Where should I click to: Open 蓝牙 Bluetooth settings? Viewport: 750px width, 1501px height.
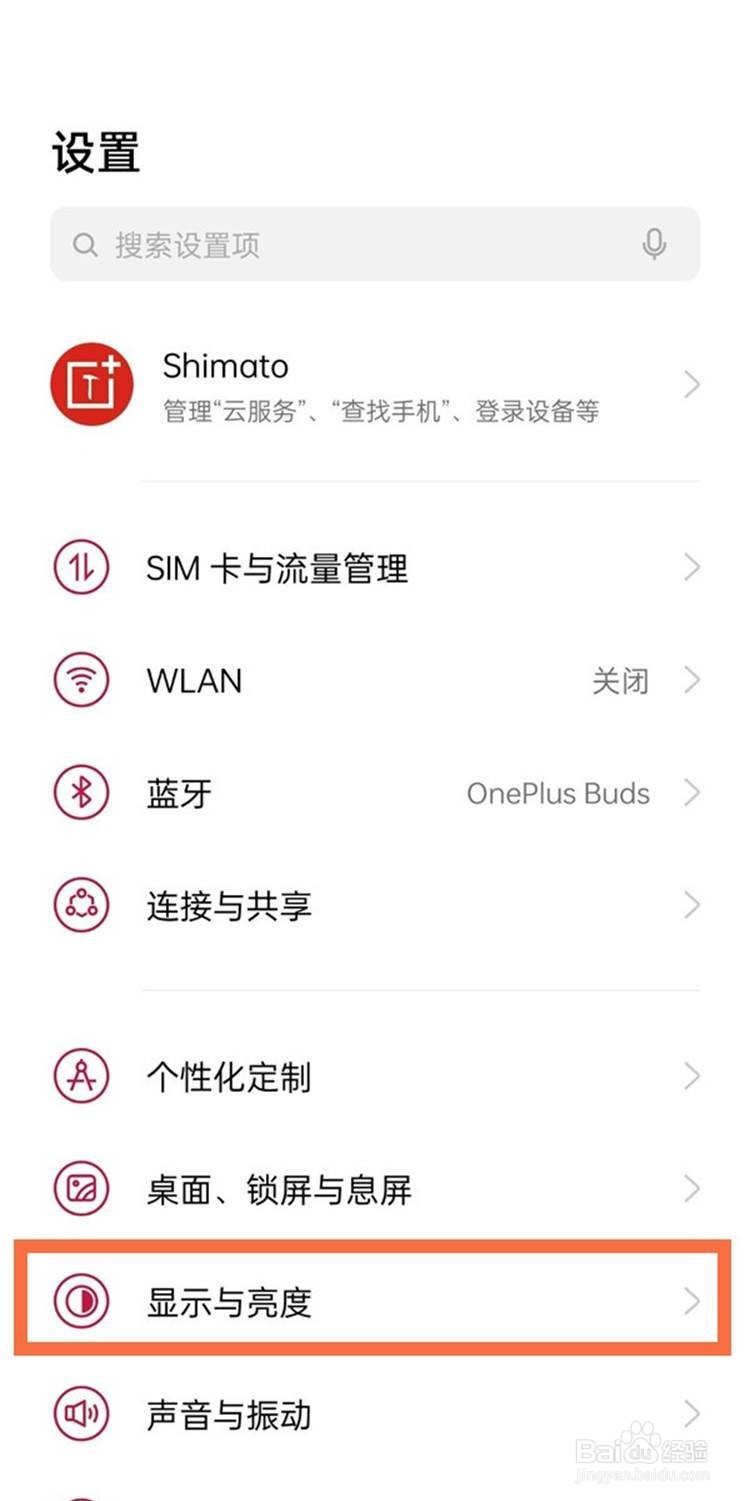tap(375, 793)
